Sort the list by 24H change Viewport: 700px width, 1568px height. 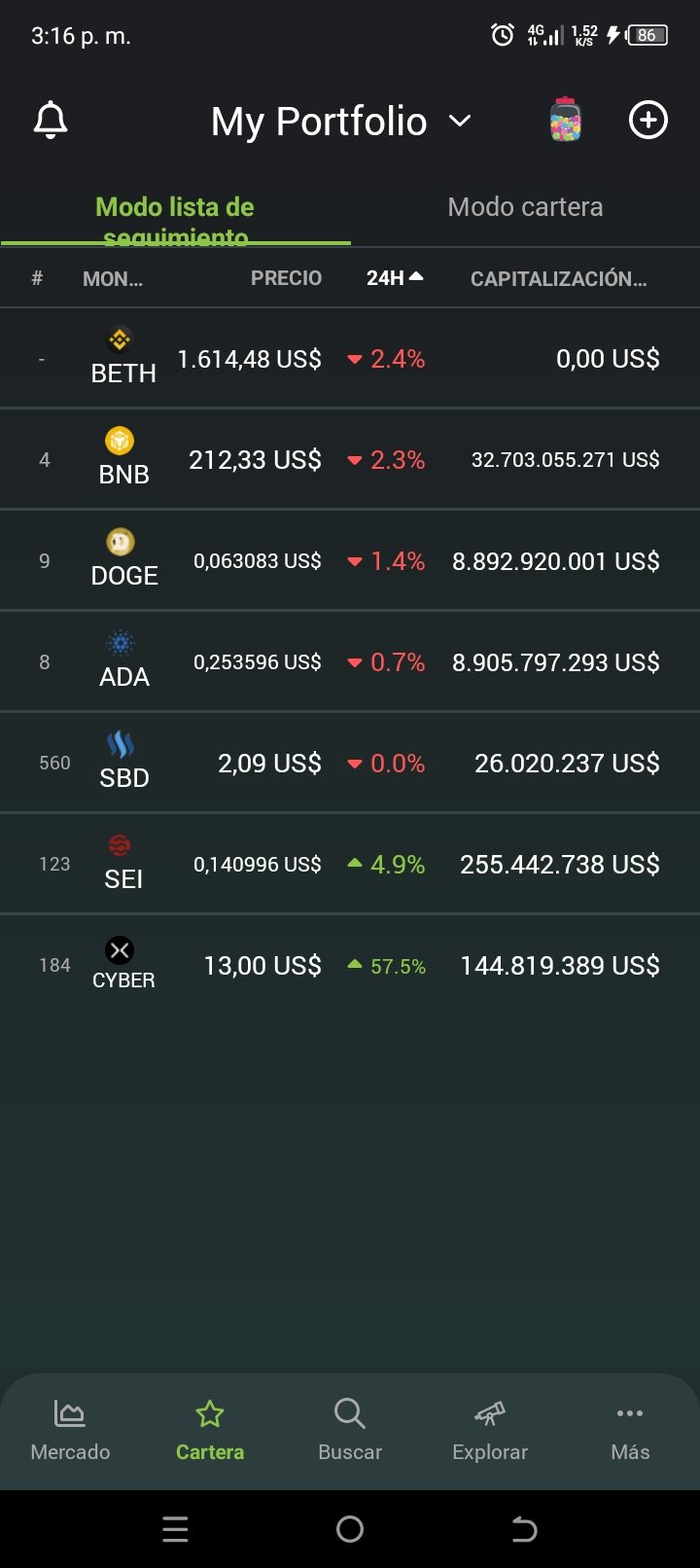394,278
